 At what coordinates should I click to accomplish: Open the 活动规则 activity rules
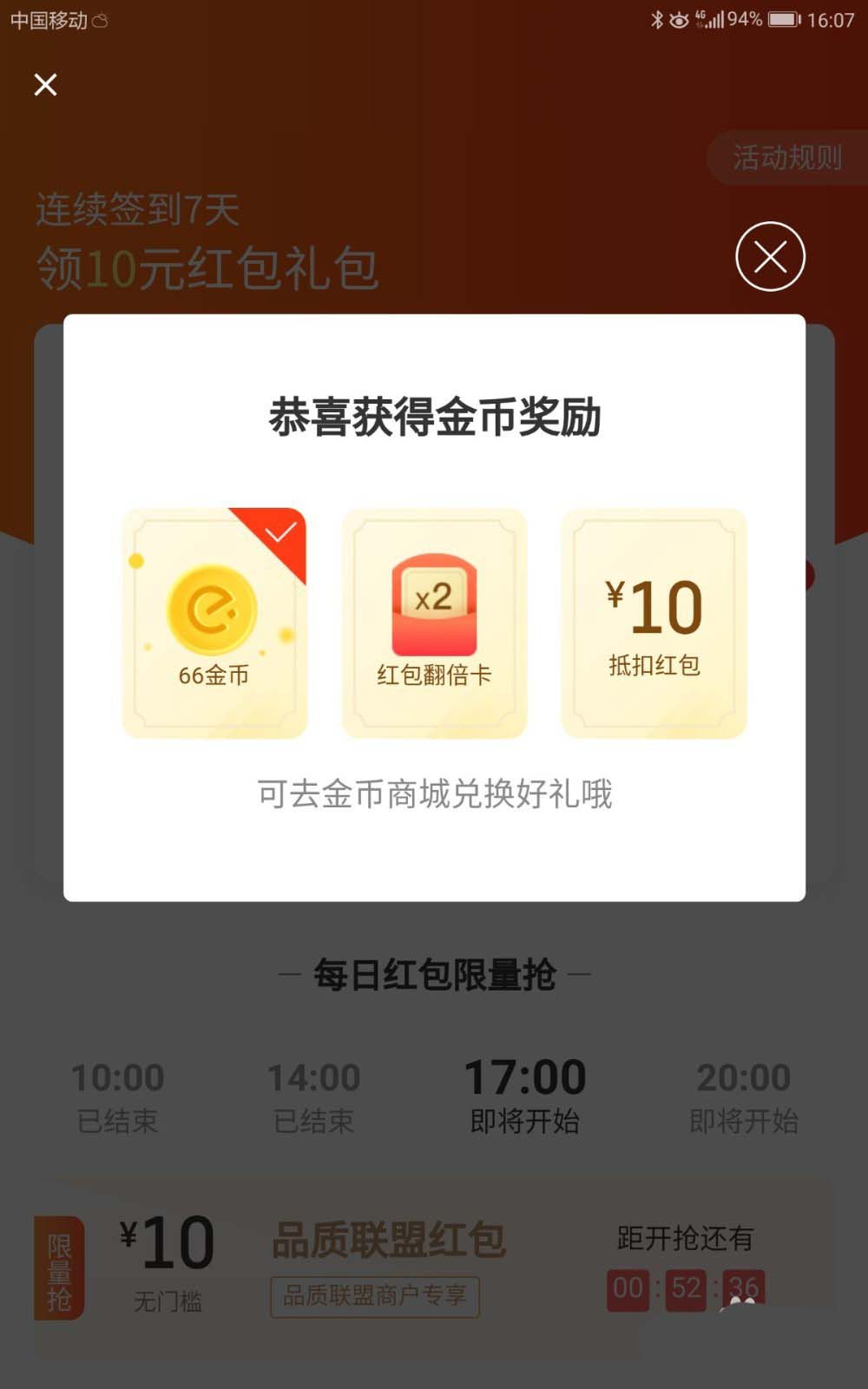[x=786, y=157]
